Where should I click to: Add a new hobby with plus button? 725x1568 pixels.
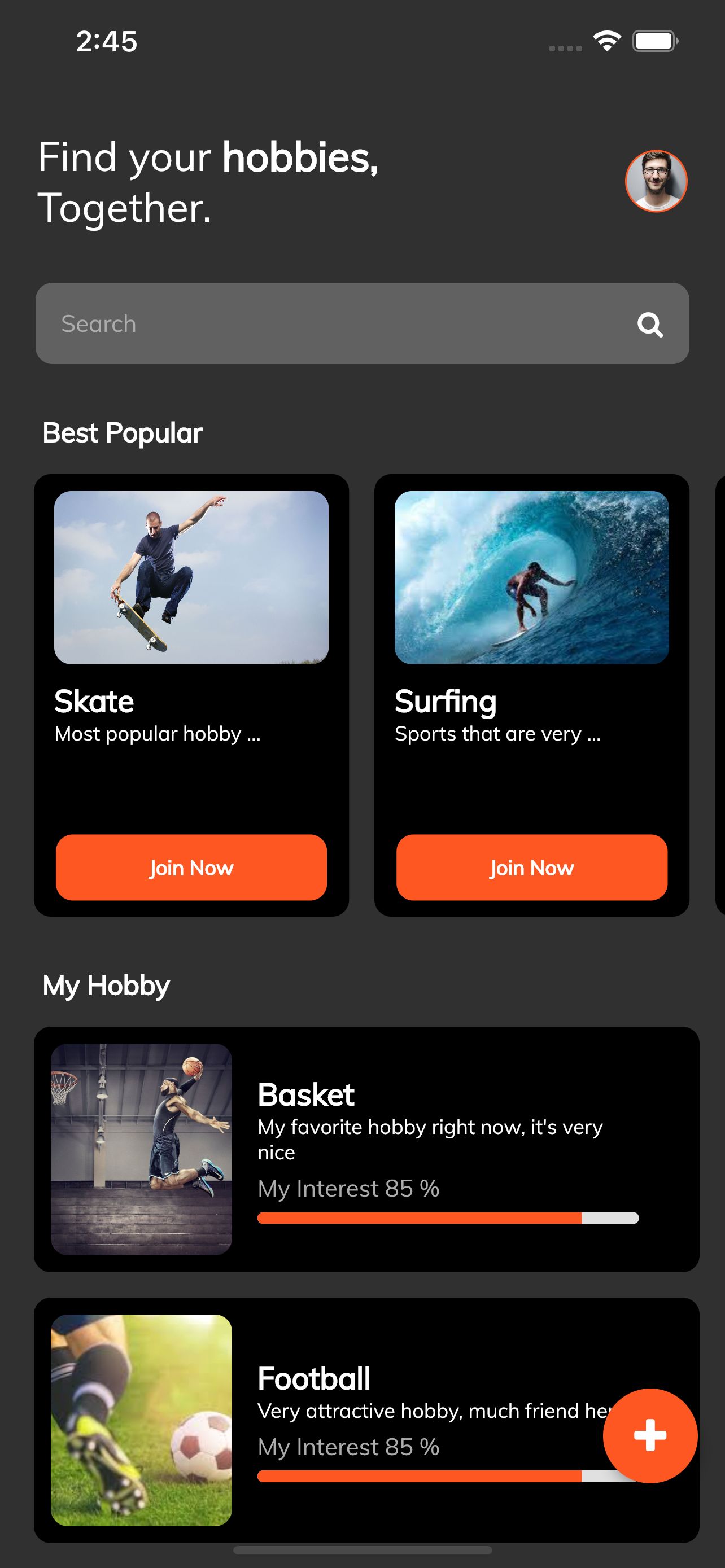click(x=649, y=1436)
